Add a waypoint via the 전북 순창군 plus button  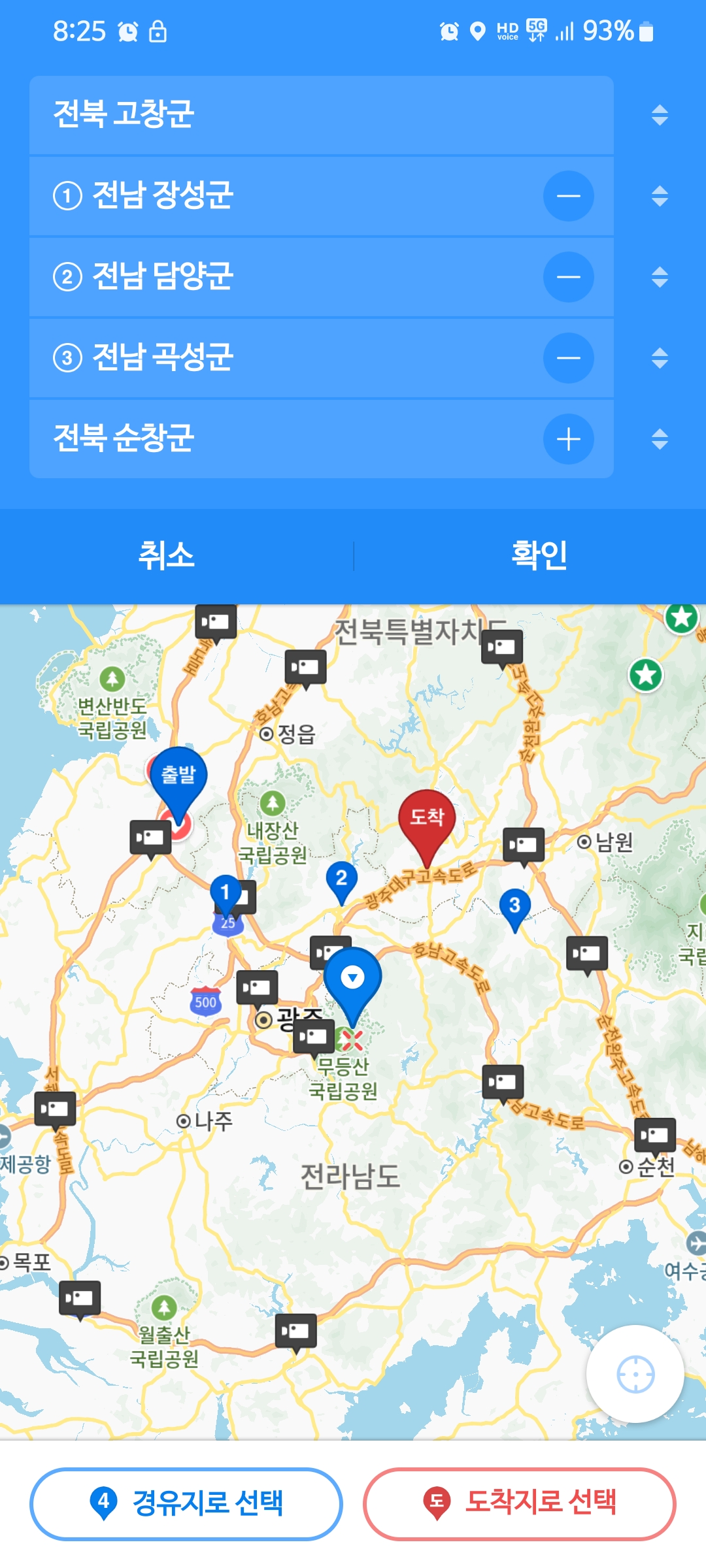[x=568, y=439]
